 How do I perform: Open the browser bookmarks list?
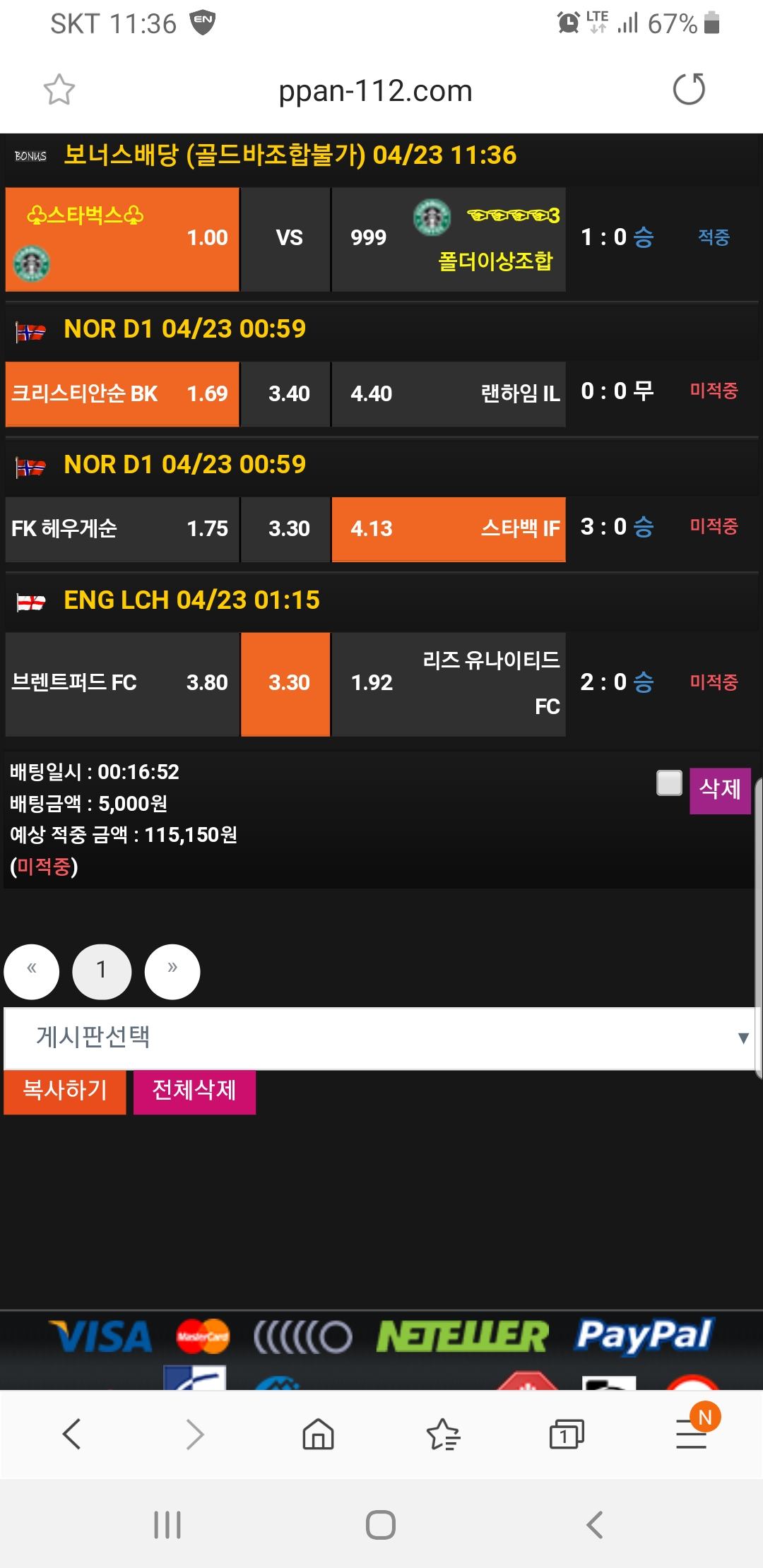[443, 1435]
